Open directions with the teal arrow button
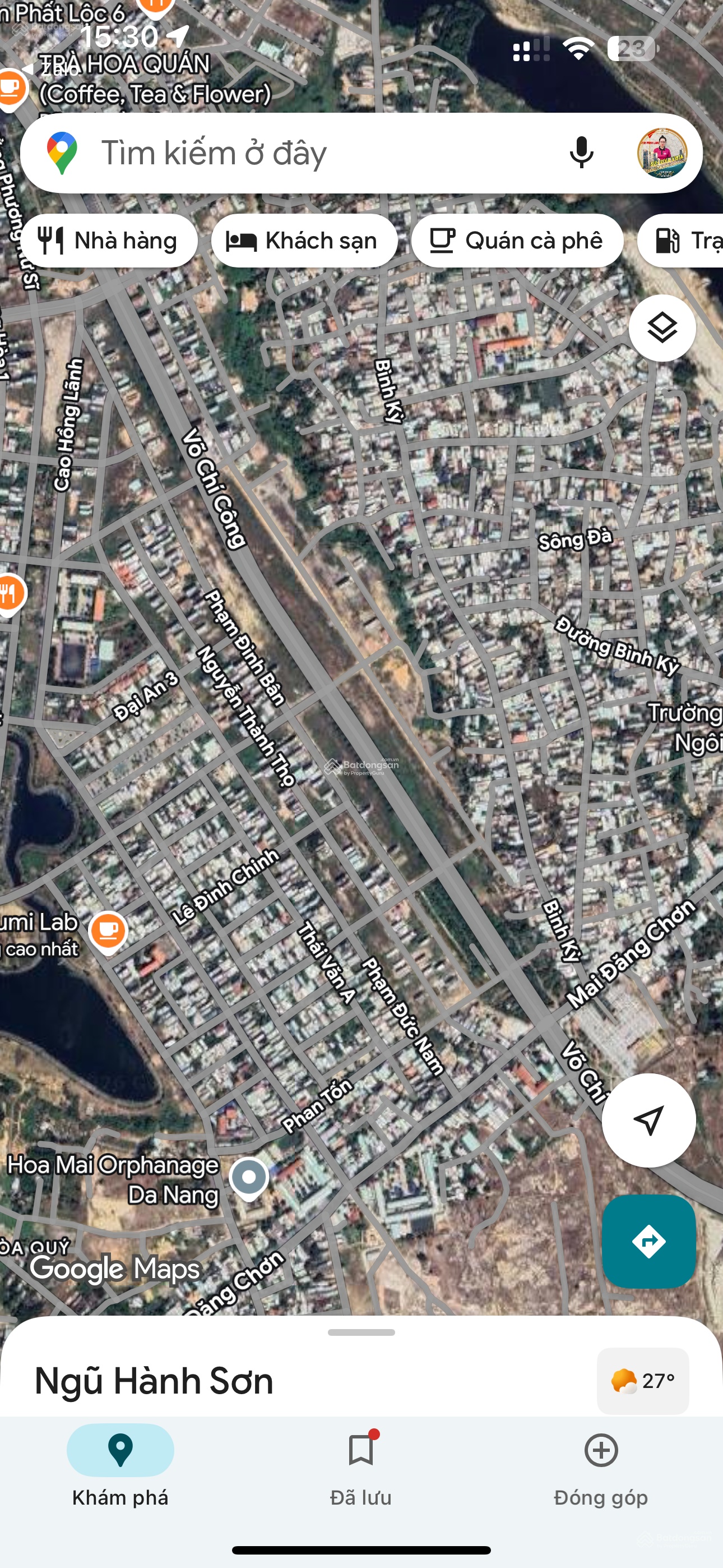The image size is (723, 1568). [648, 1241]
